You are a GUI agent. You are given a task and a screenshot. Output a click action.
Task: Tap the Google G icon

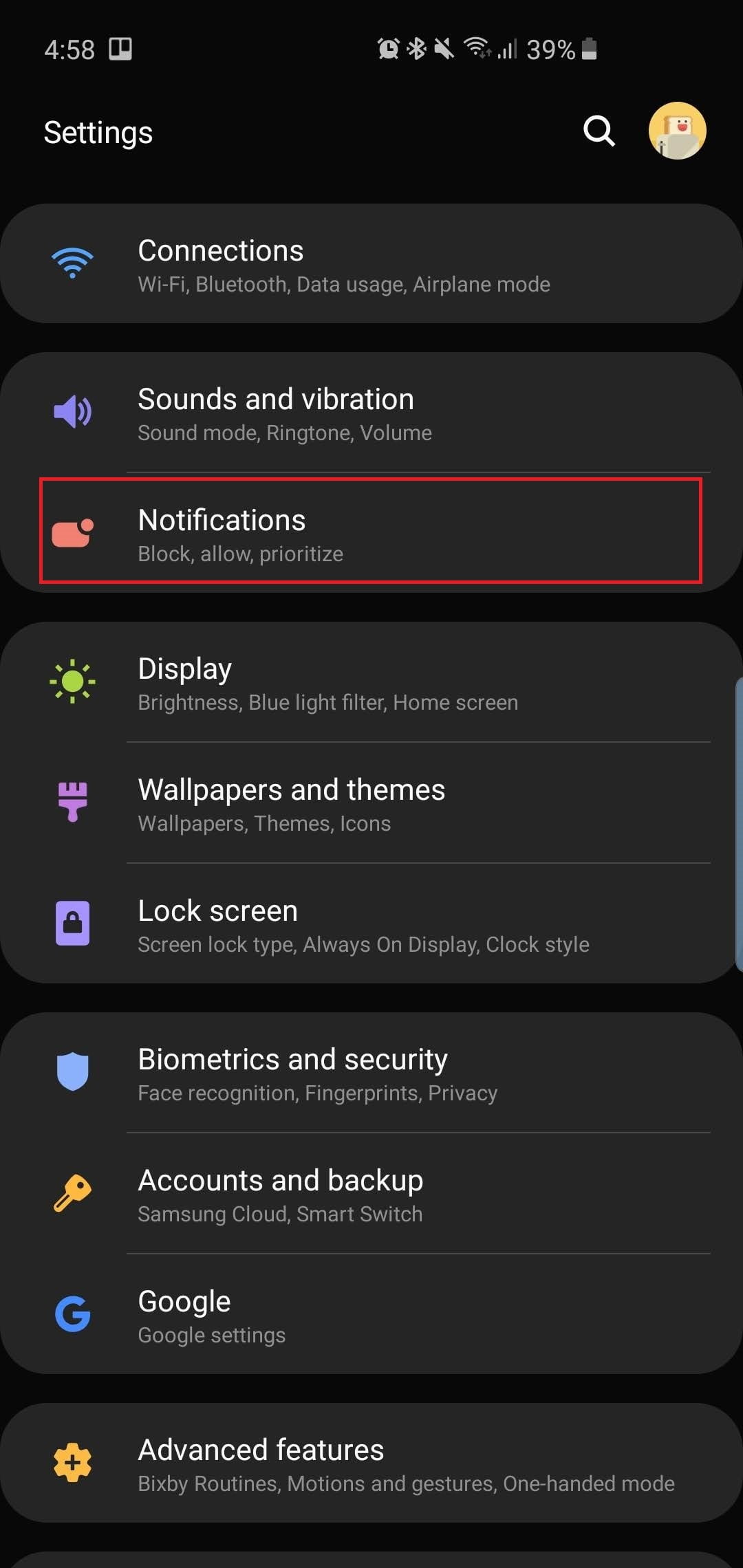[x=72, y=1314]
